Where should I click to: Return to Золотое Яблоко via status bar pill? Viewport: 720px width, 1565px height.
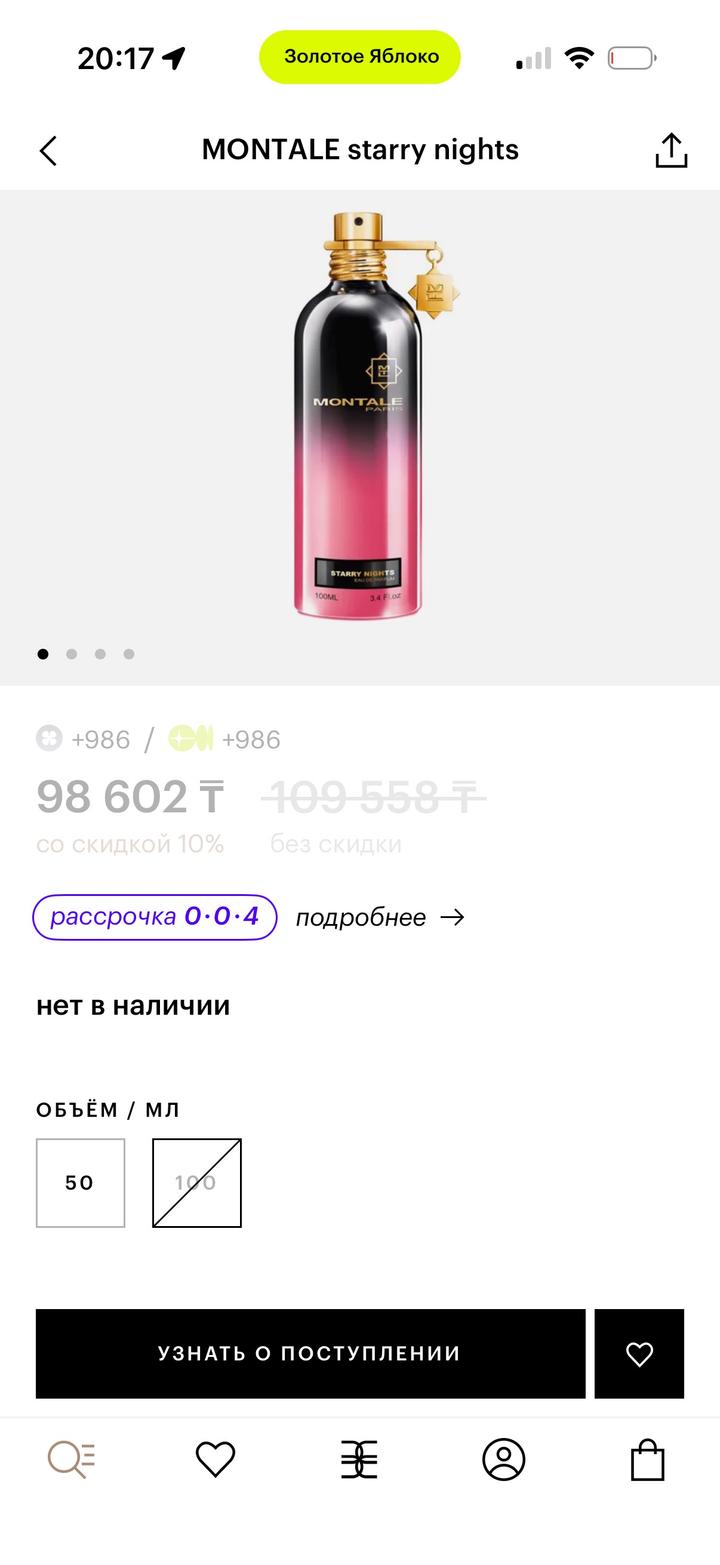click(x=360, y=57)
